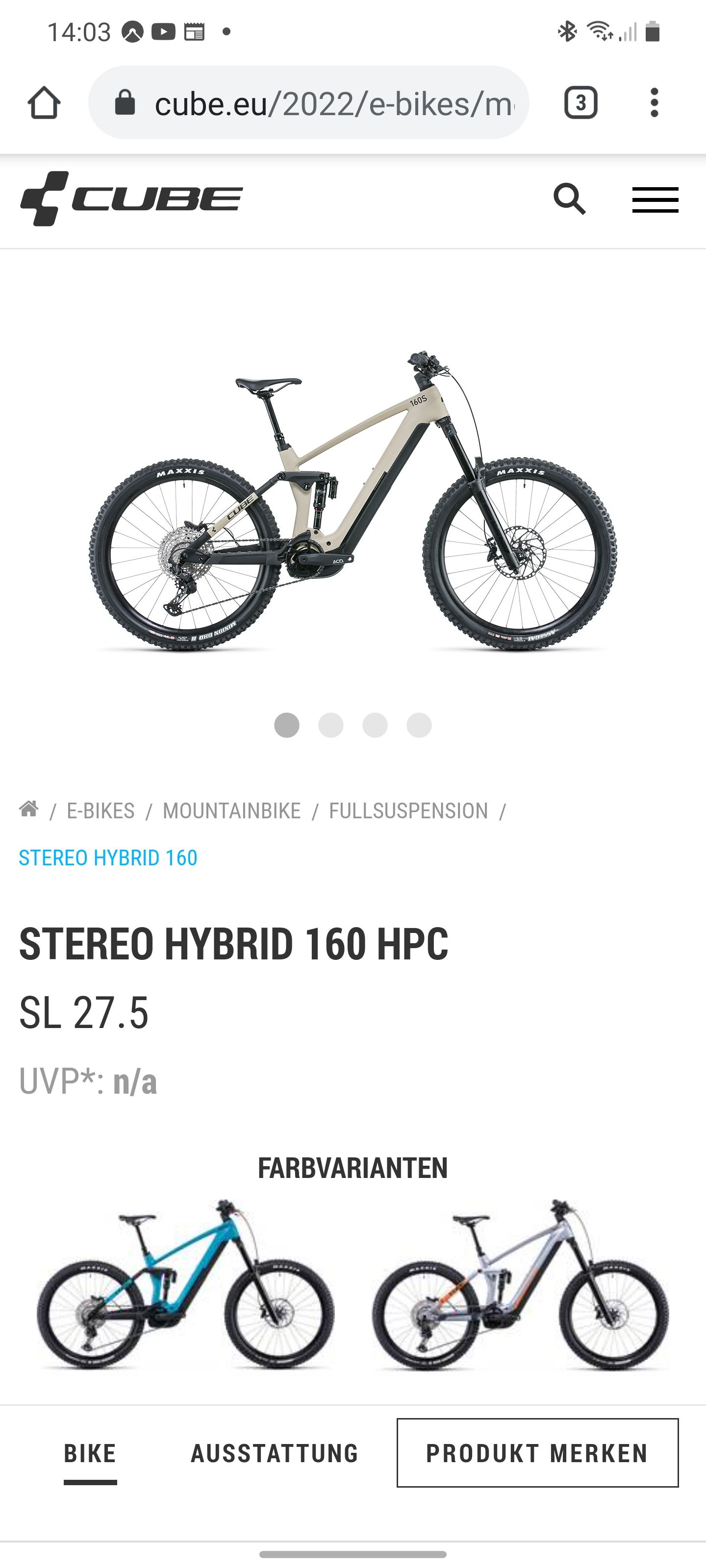Viewport: 706px width, 1568px height.
Task: Select the blue bike color variant
Action: click(x=184, y=1284)
